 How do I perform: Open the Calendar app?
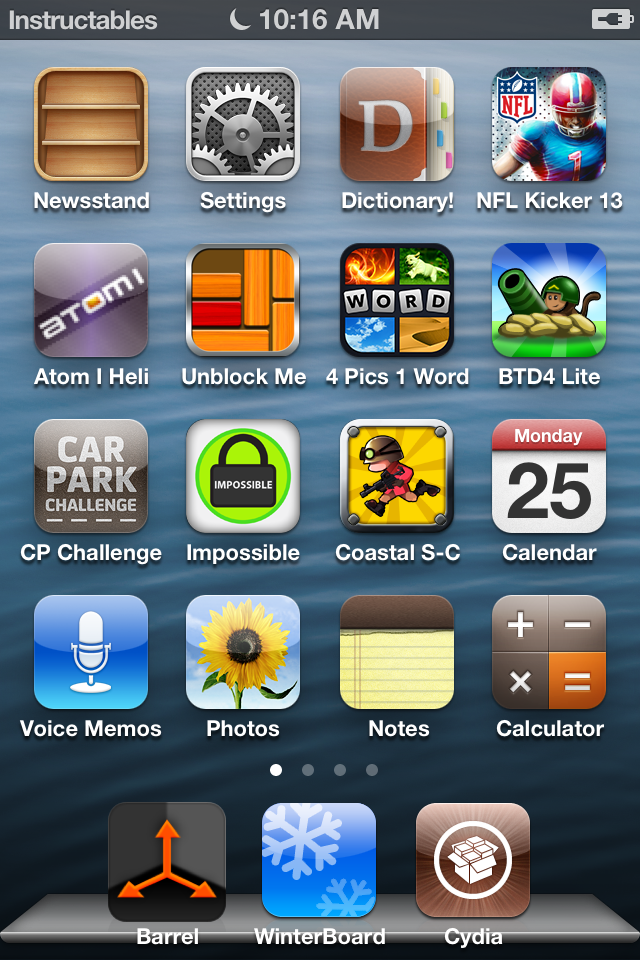coord(549,476)
